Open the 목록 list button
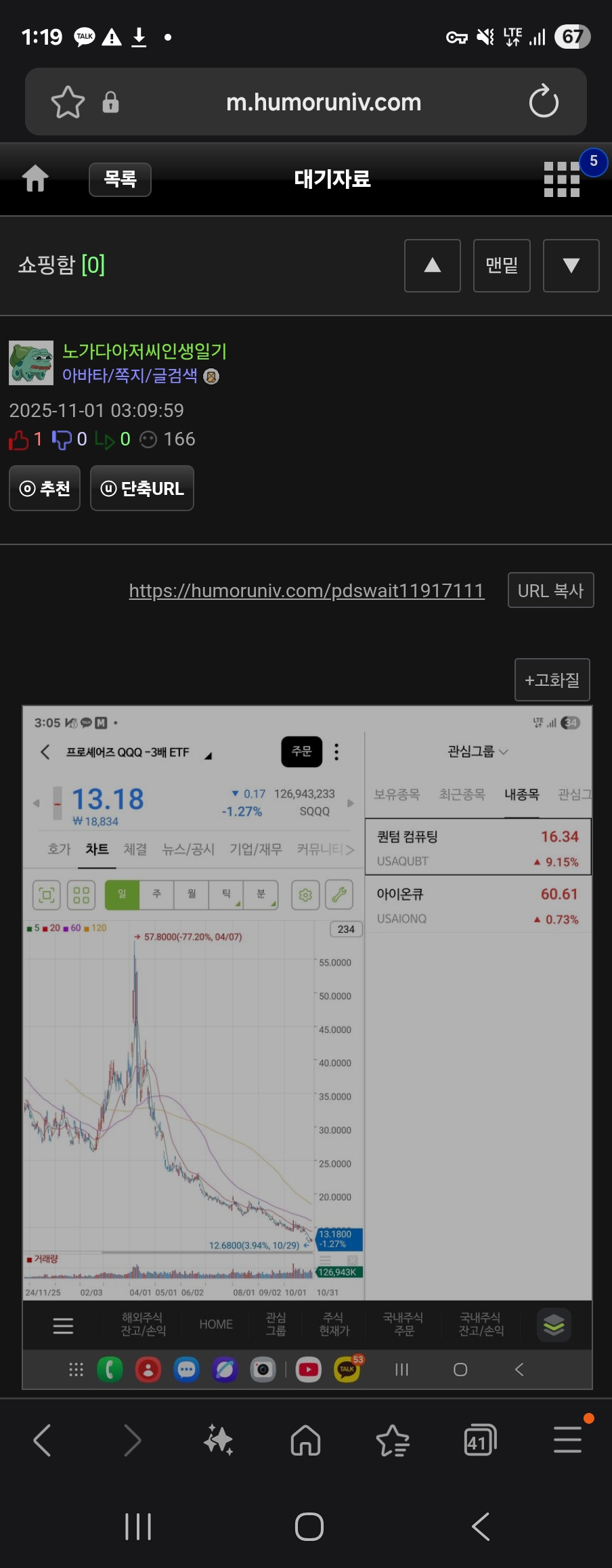This screenshot has width=612, height=1568. tap(120, 179)
